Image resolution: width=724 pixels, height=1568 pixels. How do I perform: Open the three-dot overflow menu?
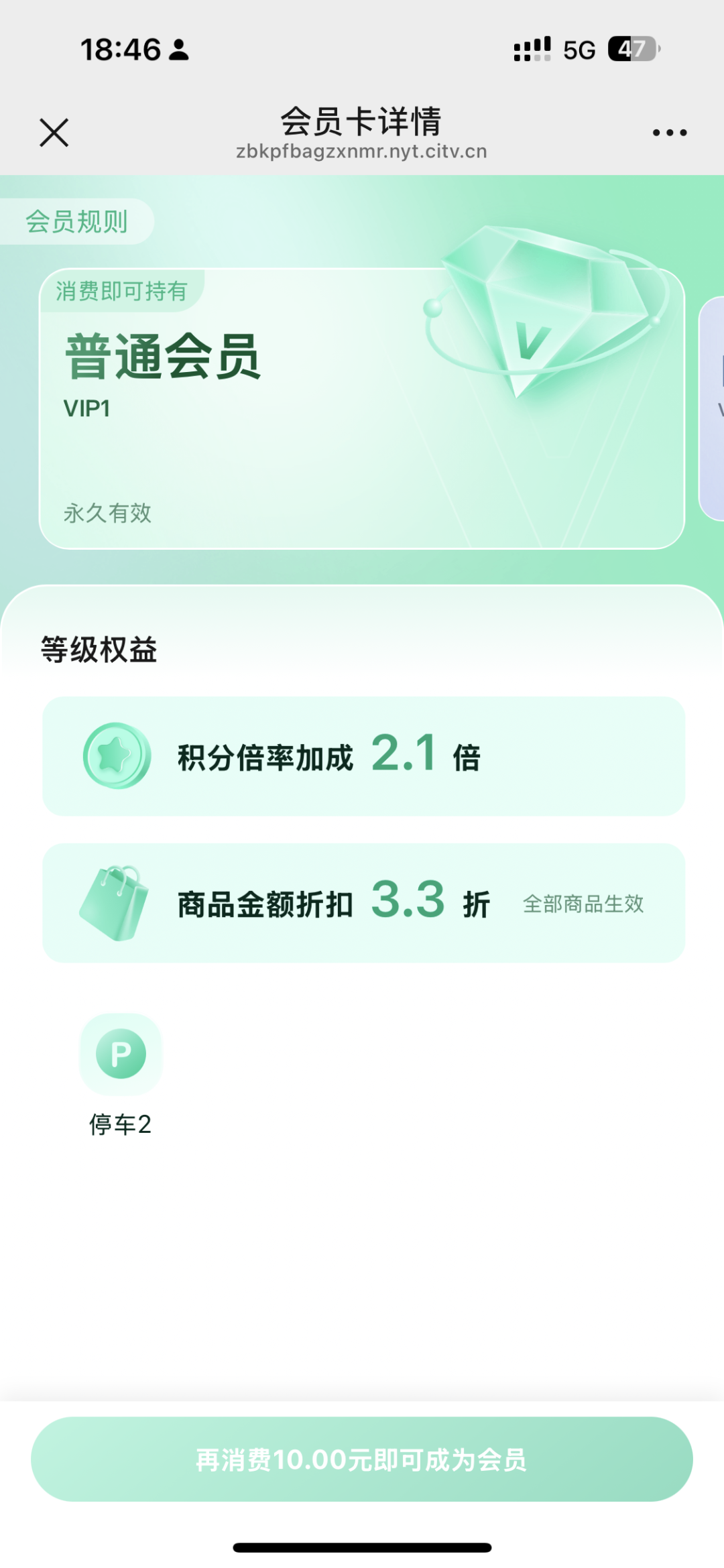click(670, 133)
